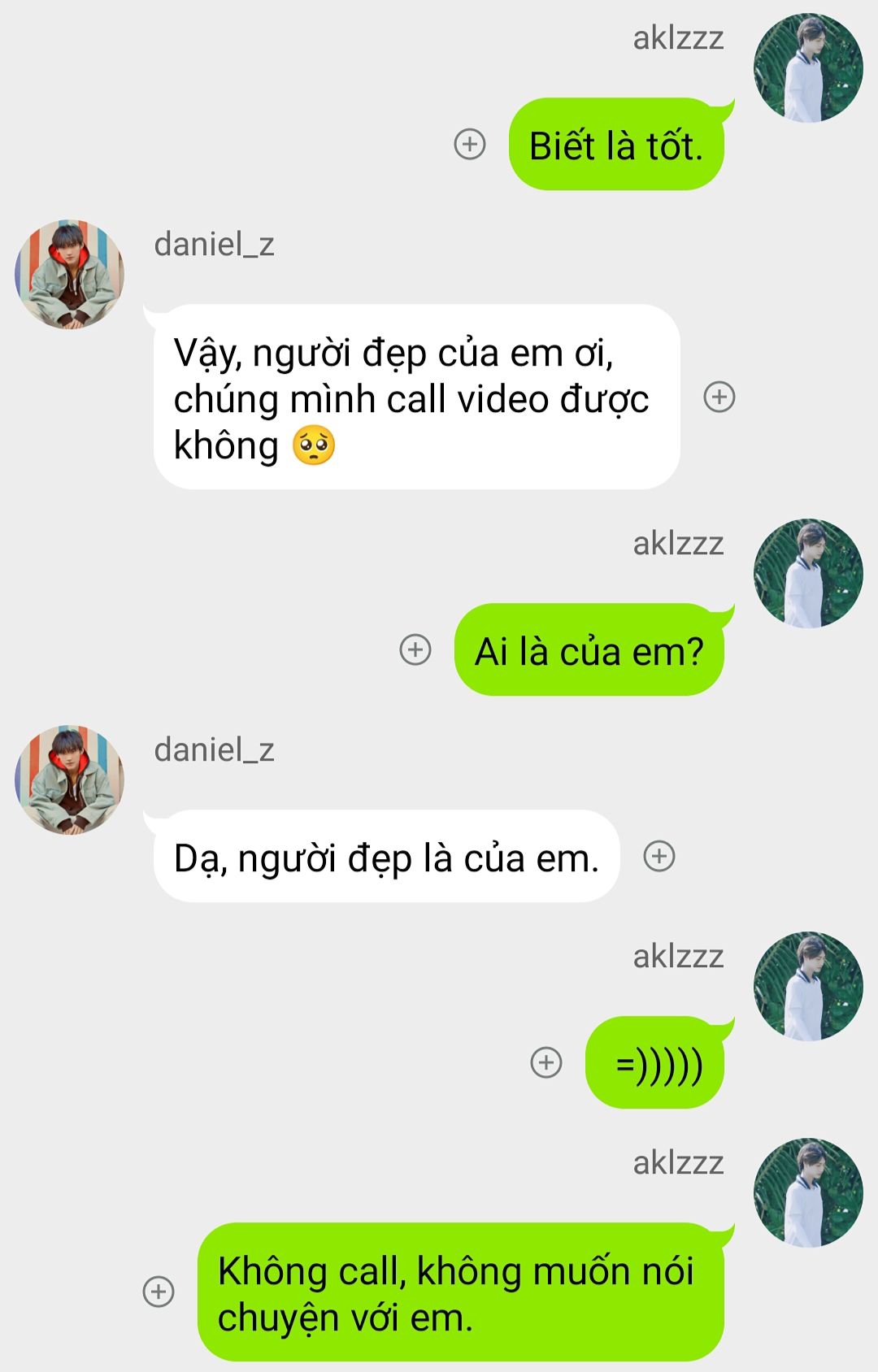Tap the plus icon next to "Ai là của em?"
878x1372 pixels.
415,649
